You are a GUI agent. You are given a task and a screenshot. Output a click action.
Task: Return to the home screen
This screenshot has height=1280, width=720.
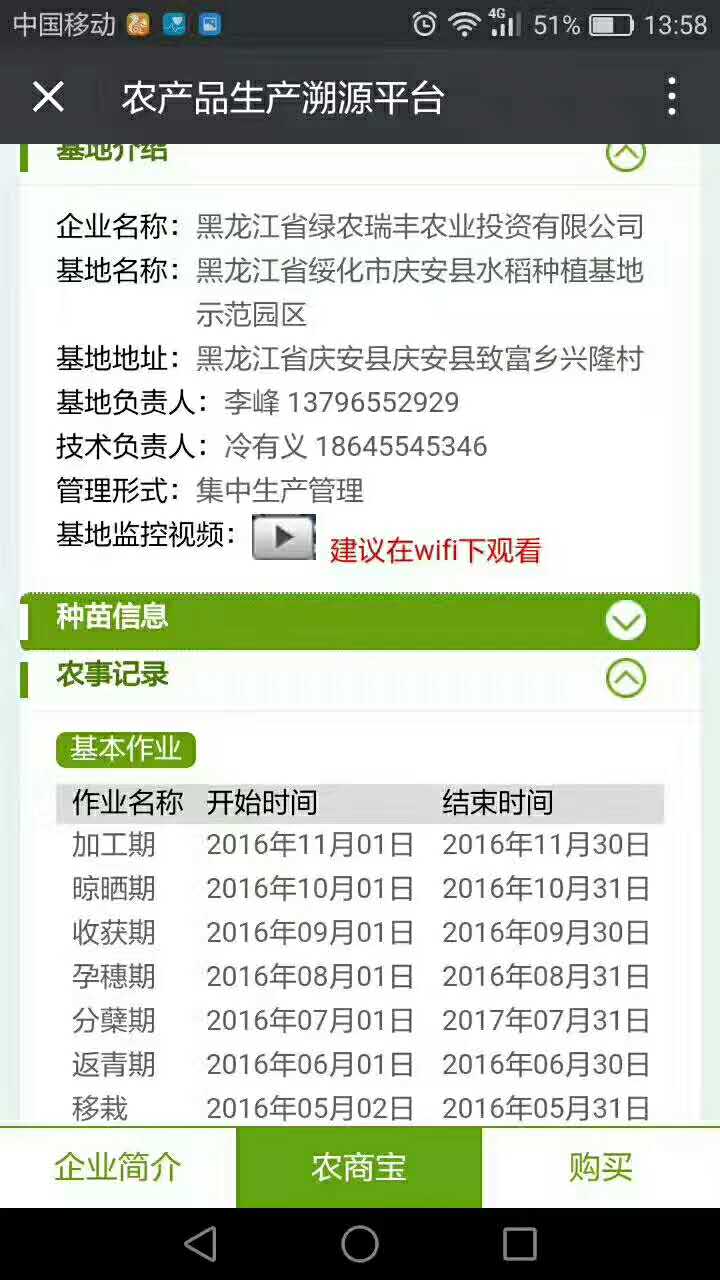pos(360,1244)
